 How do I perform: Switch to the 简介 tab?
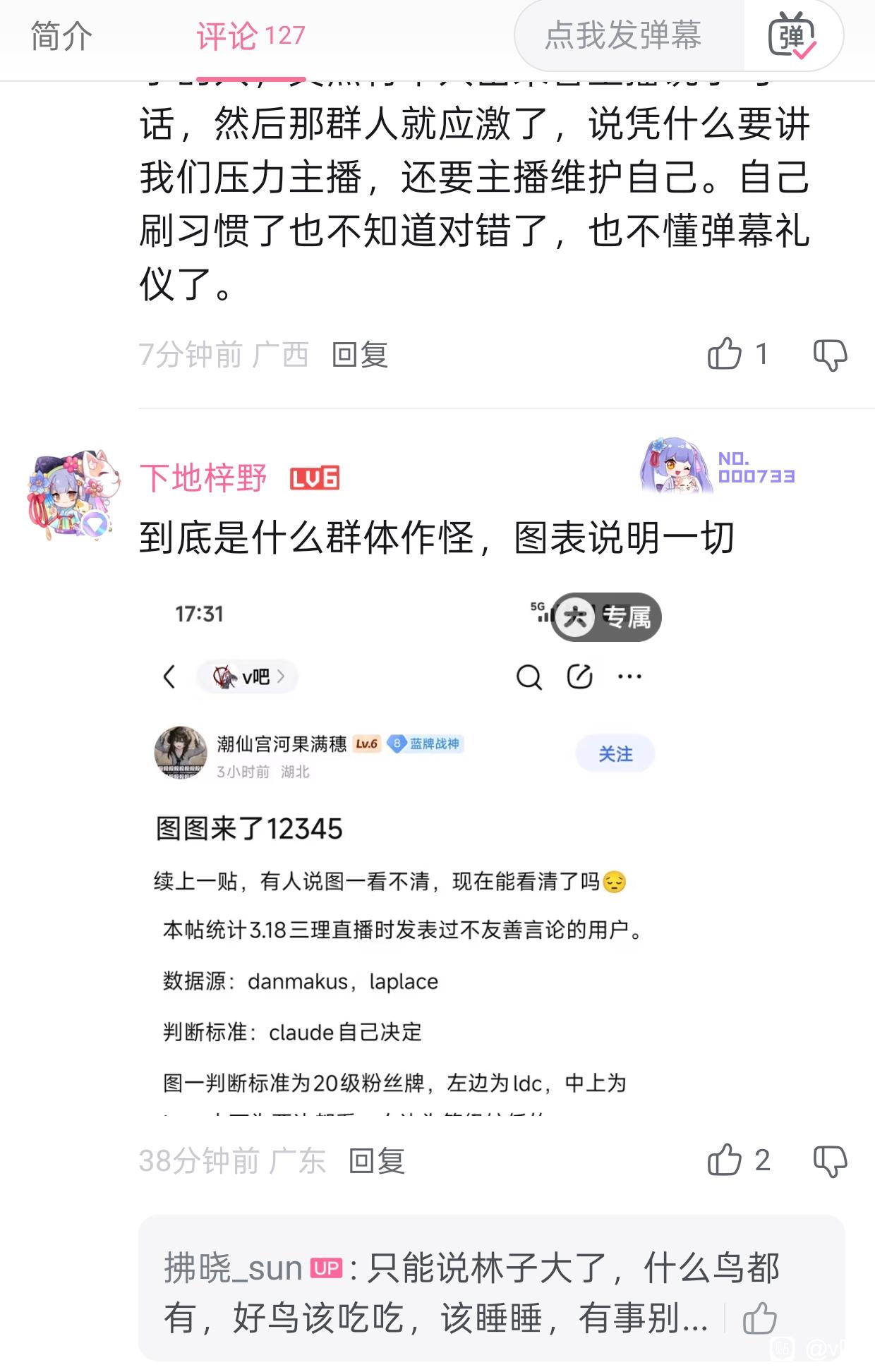[x=61, y=36]
